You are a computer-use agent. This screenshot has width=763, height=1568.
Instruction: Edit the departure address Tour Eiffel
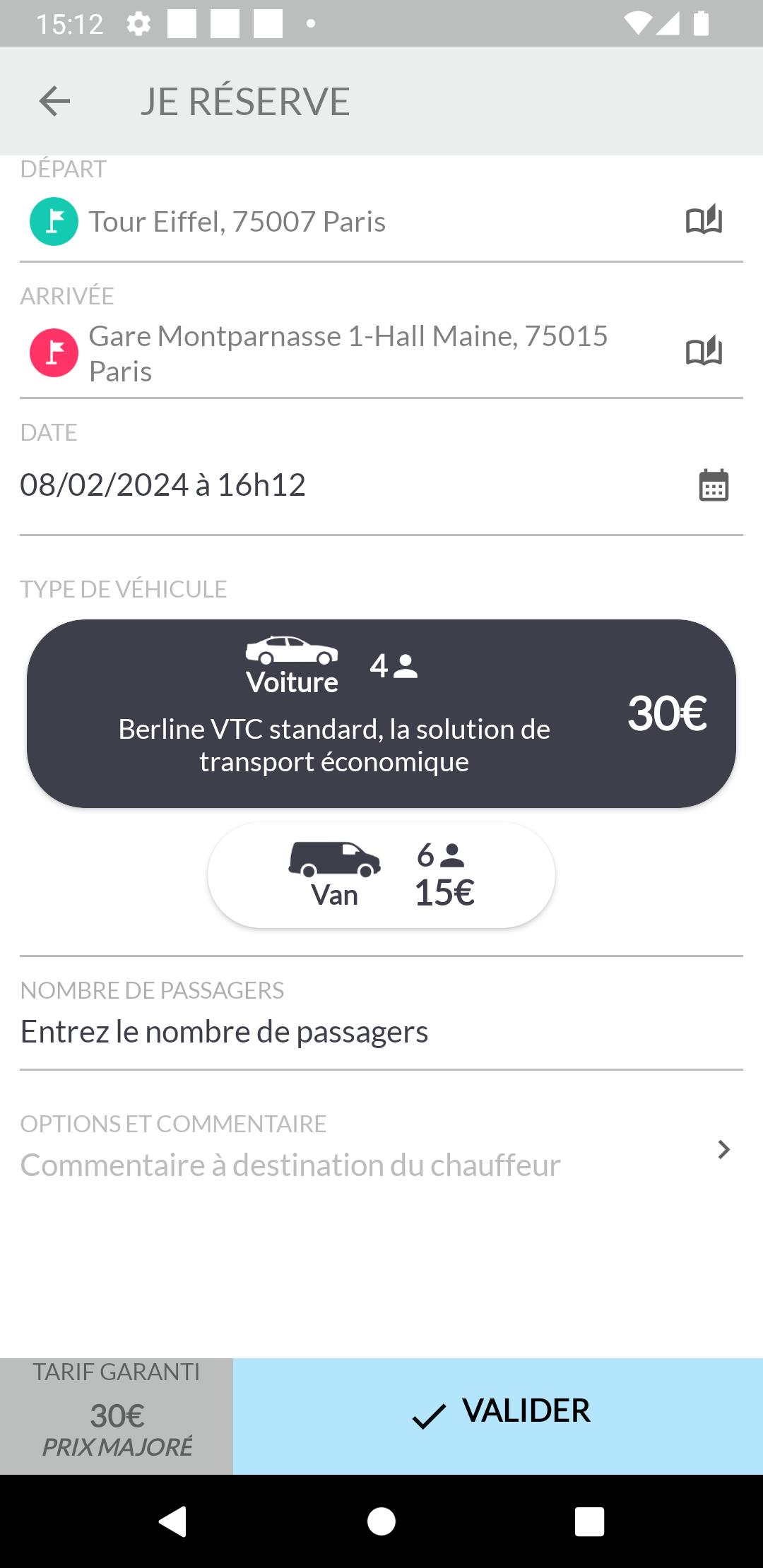coord(237,222)
